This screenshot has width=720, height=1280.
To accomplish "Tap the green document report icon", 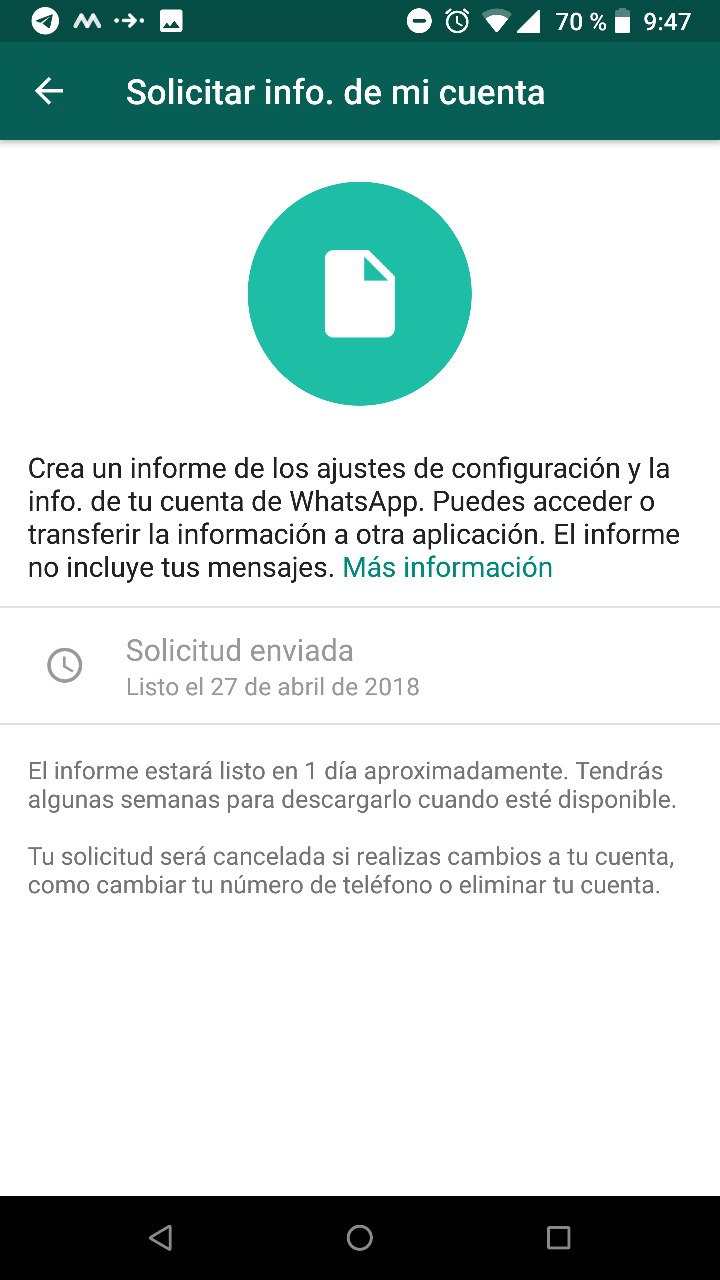I will (359, 293).
